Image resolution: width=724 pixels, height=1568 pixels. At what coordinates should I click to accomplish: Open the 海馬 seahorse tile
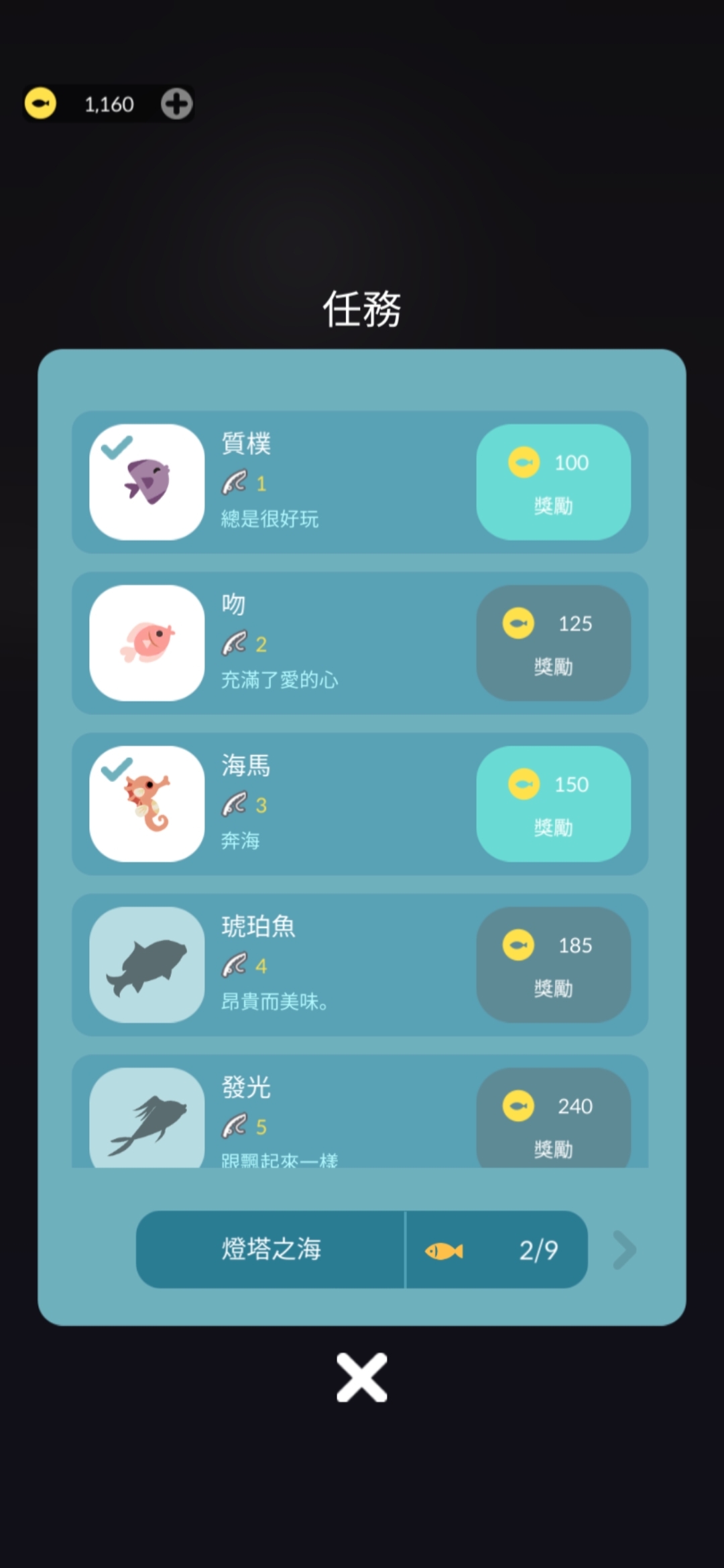147,803
